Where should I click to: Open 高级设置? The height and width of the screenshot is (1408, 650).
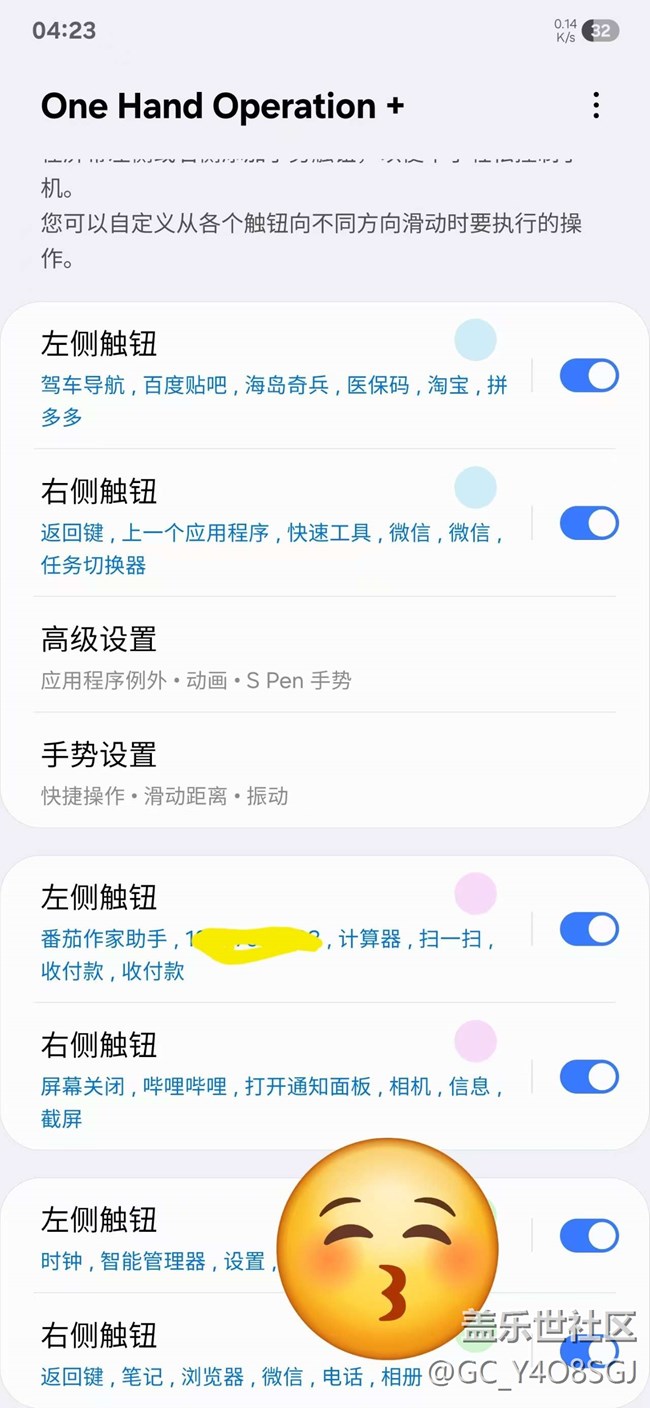click(x=325, y=655)
